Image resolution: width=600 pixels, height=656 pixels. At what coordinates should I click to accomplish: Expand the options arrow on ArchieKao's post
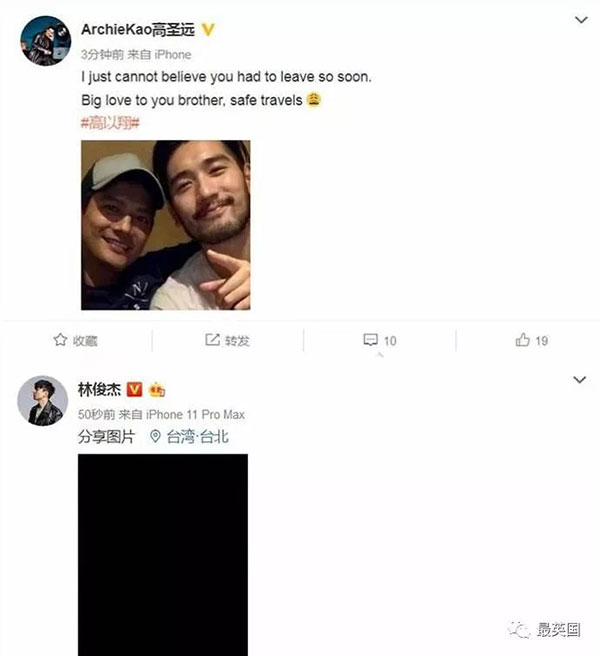(x=579, y=21)
